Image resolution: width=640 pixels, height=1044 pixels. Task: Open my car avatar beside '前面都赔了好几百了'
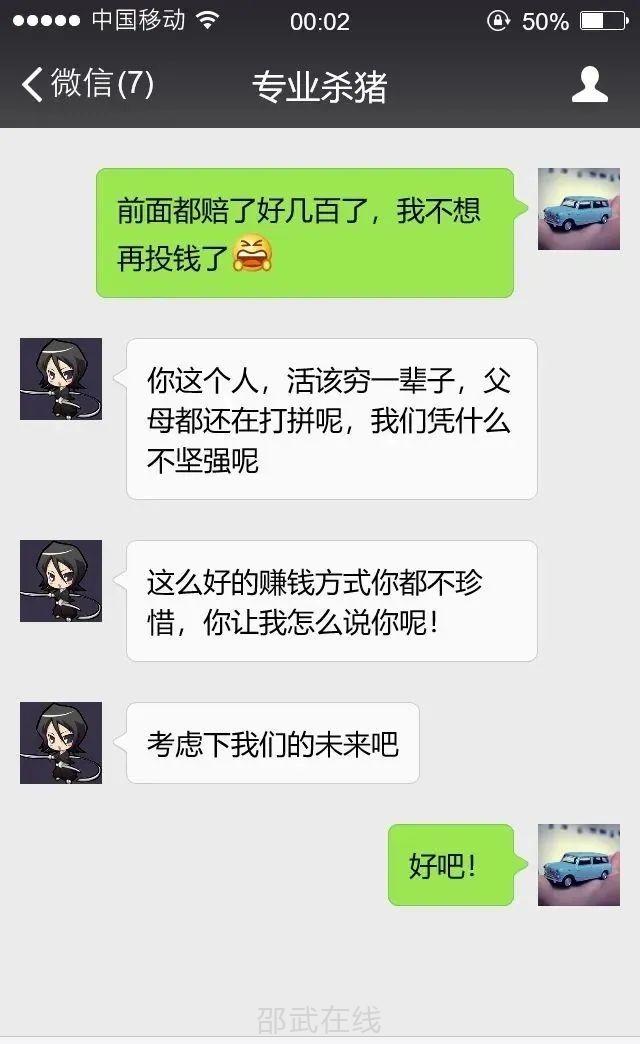pyautogui.click(x=578, y=209)
